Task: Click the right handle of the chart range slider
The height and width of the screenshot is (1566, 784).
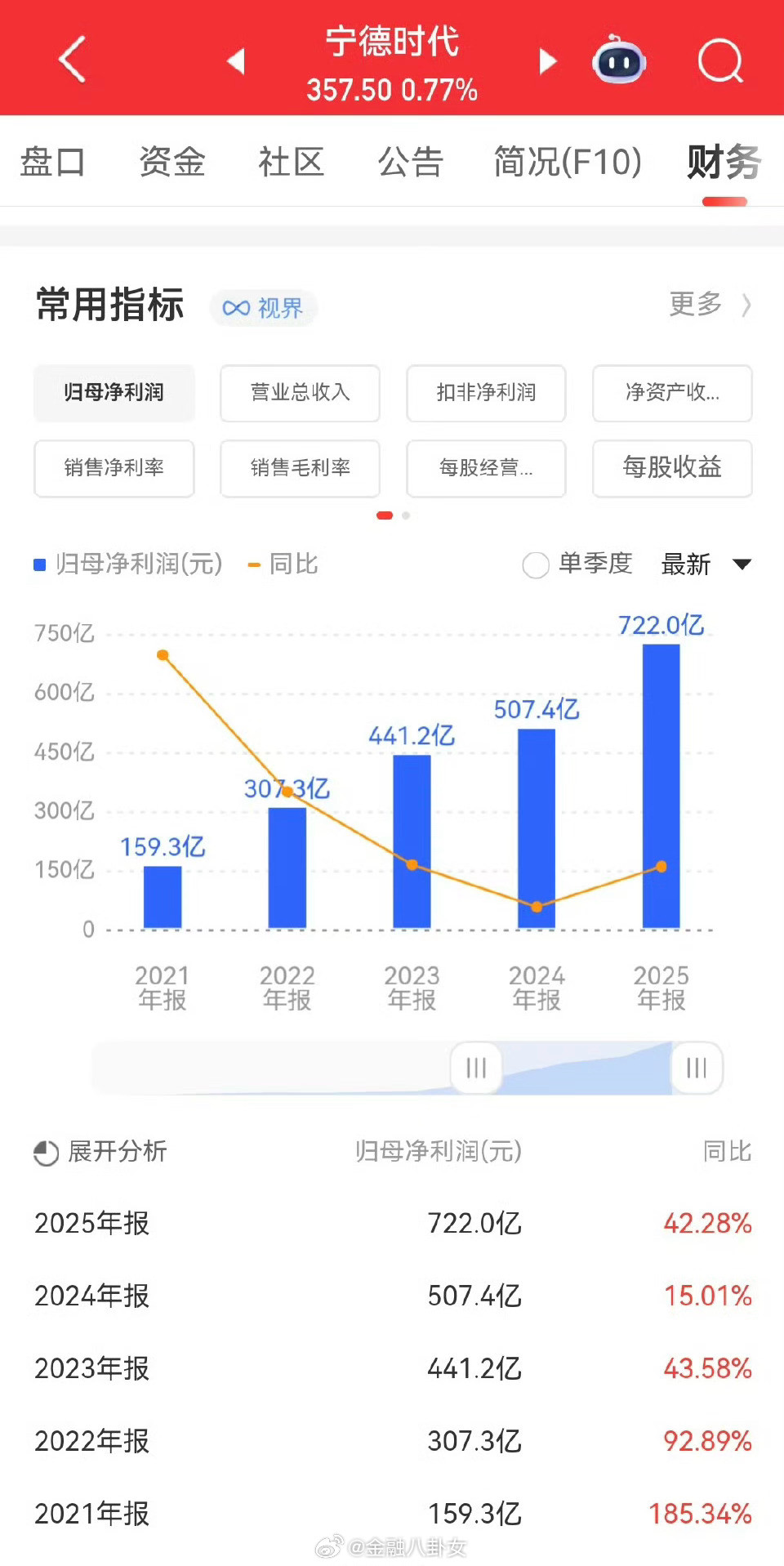Action: click(695, 1068)
